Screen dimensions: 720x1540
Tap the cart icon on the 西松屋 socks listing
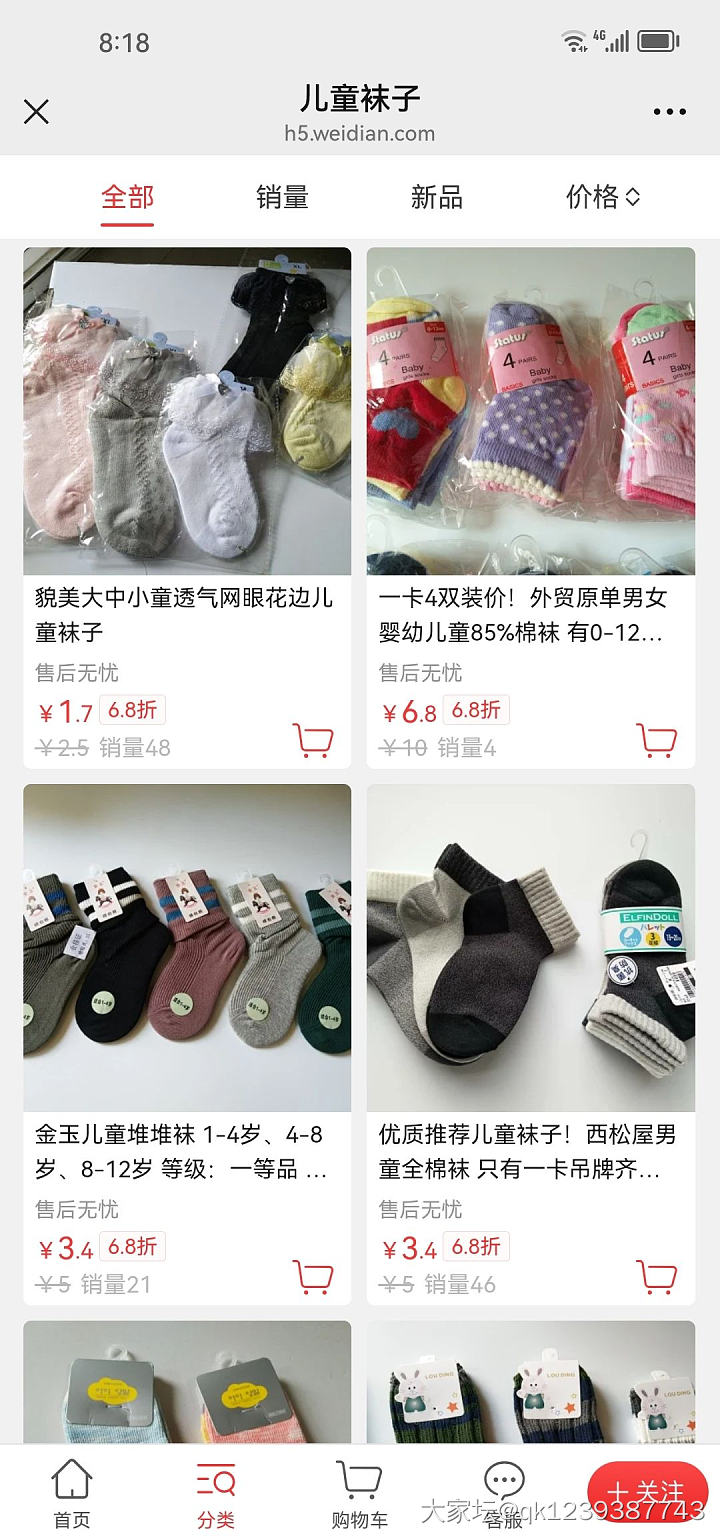[660, 1278]
